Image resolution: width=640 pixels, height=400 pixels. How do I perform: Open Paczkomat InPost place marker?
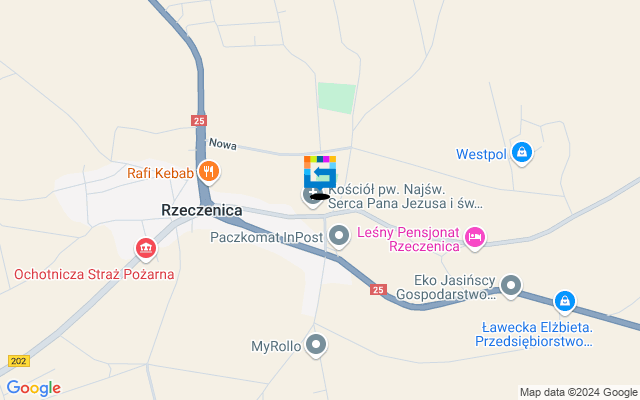coord(339,237)
